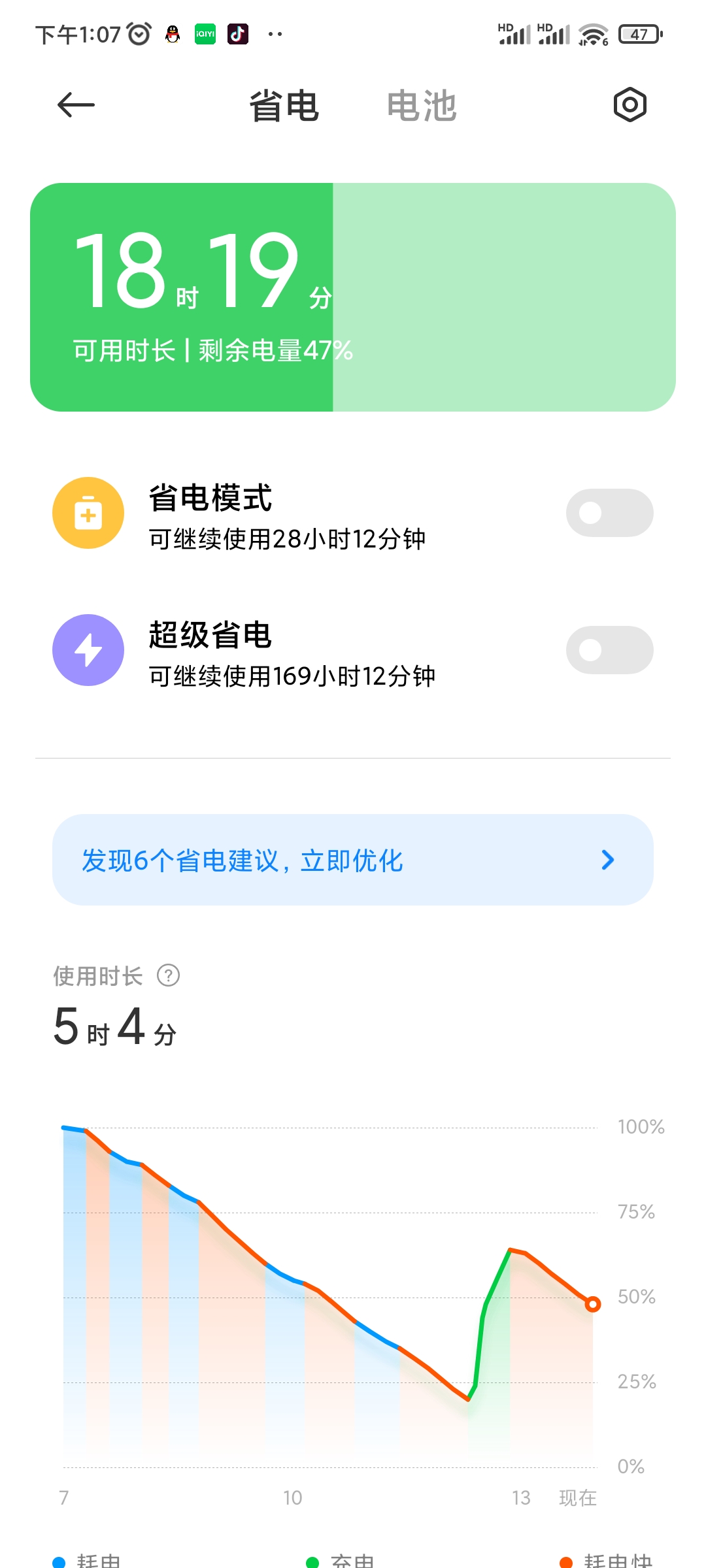Open battery settings via the hexagon gear icon

tap(630, 105)
